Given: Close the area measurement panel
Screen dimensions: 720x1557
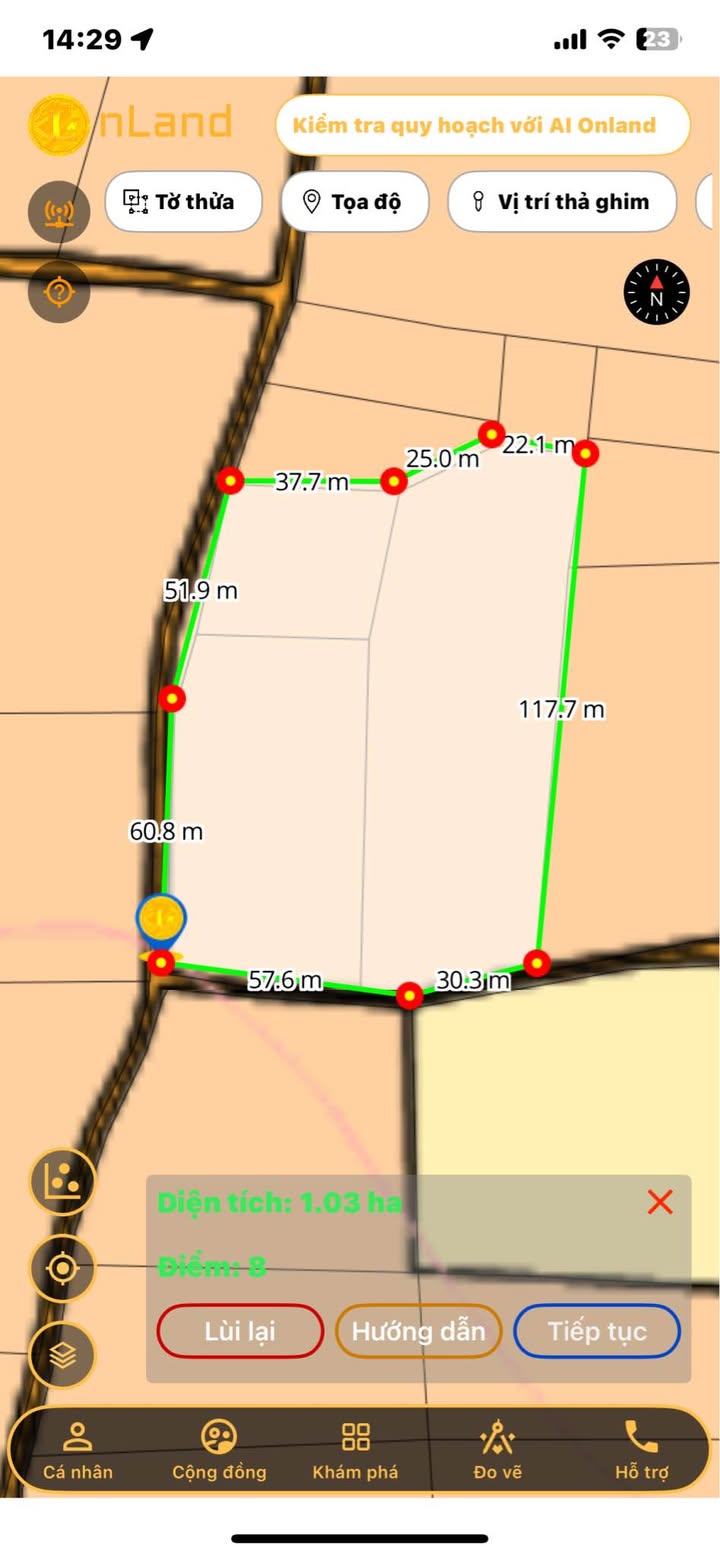Looking at the screenshot, I should click(660, 1202).
